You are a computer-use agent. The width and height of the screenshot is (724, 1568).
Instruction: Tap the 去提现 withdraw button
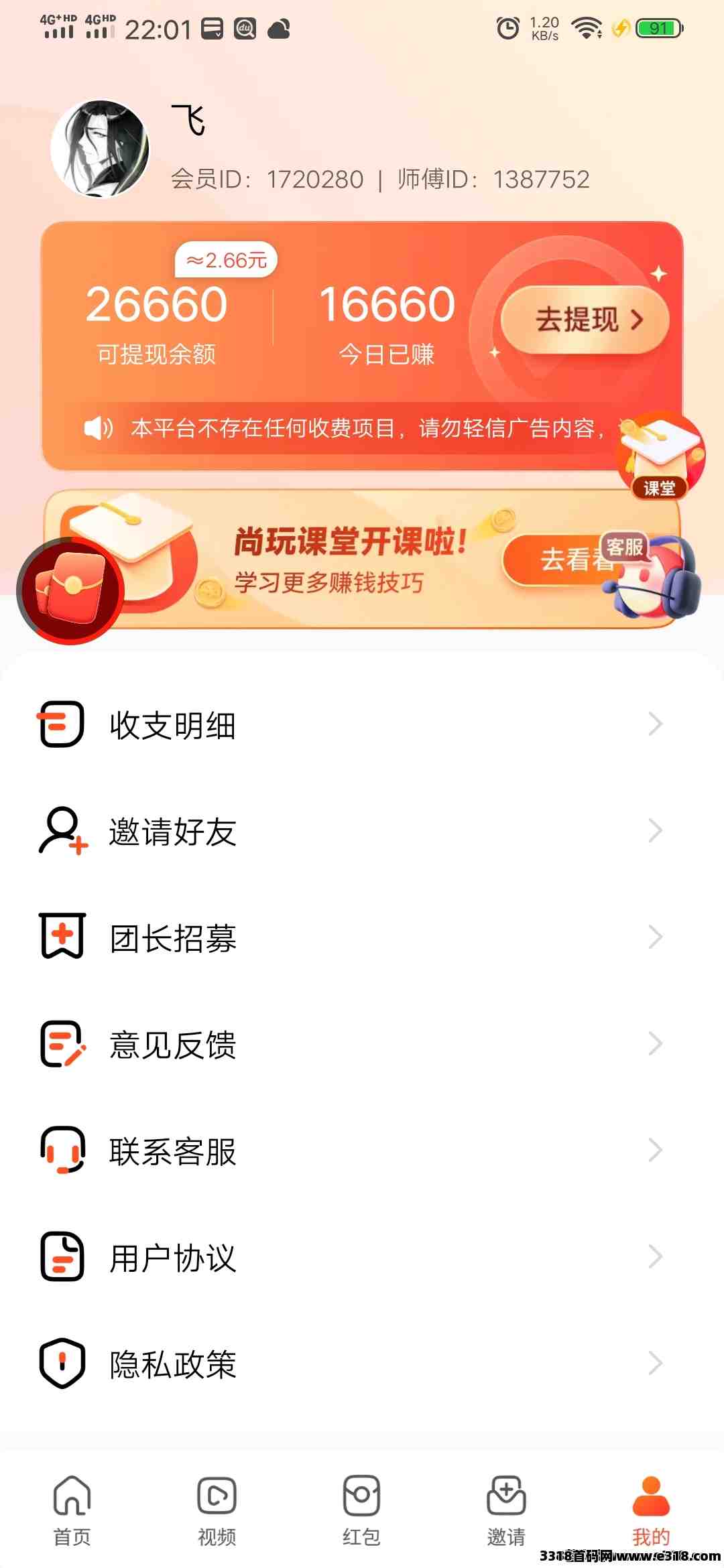coord(585,320)
